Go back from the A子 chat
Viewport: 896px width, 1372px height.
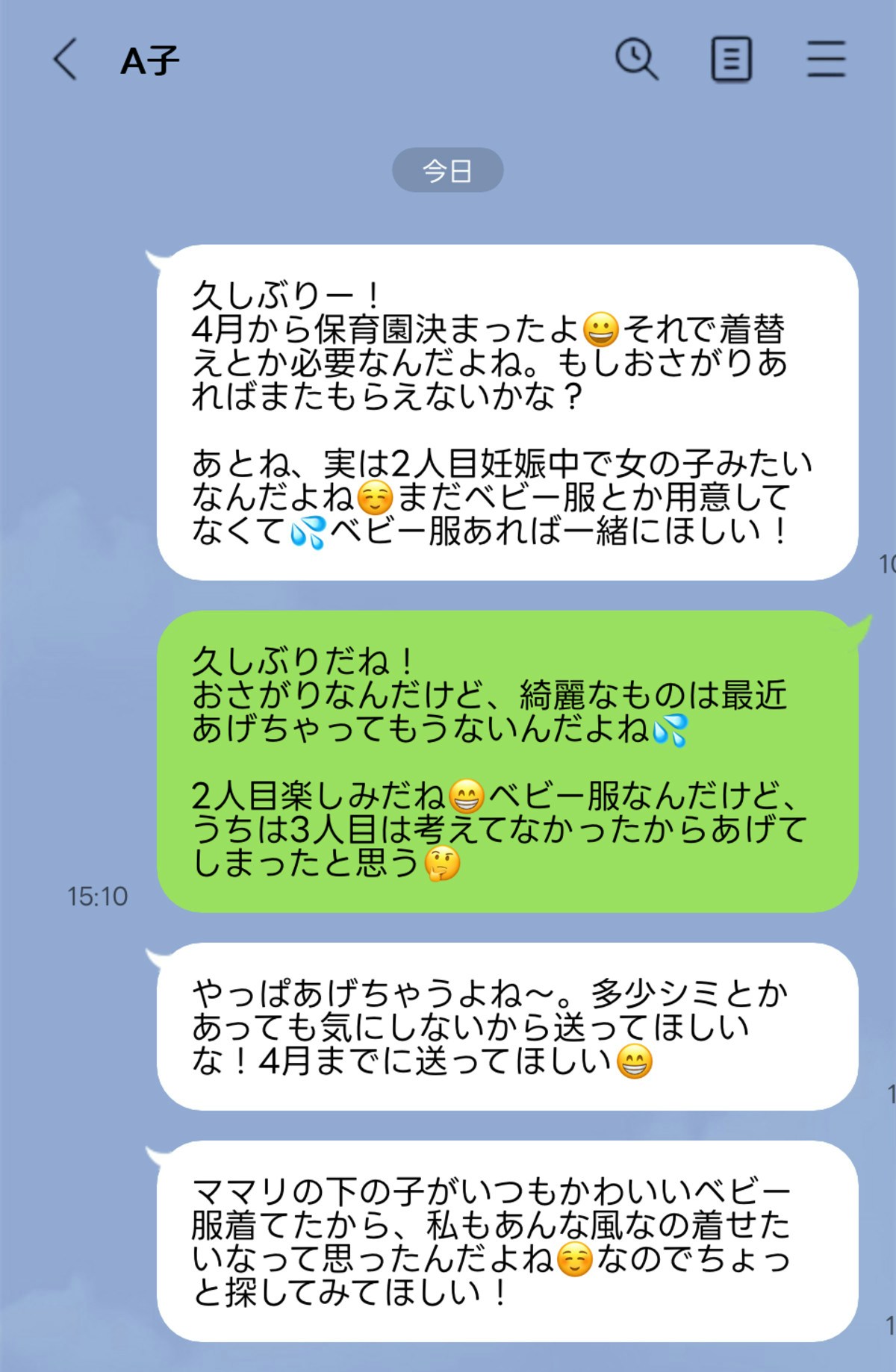point(66,60)
